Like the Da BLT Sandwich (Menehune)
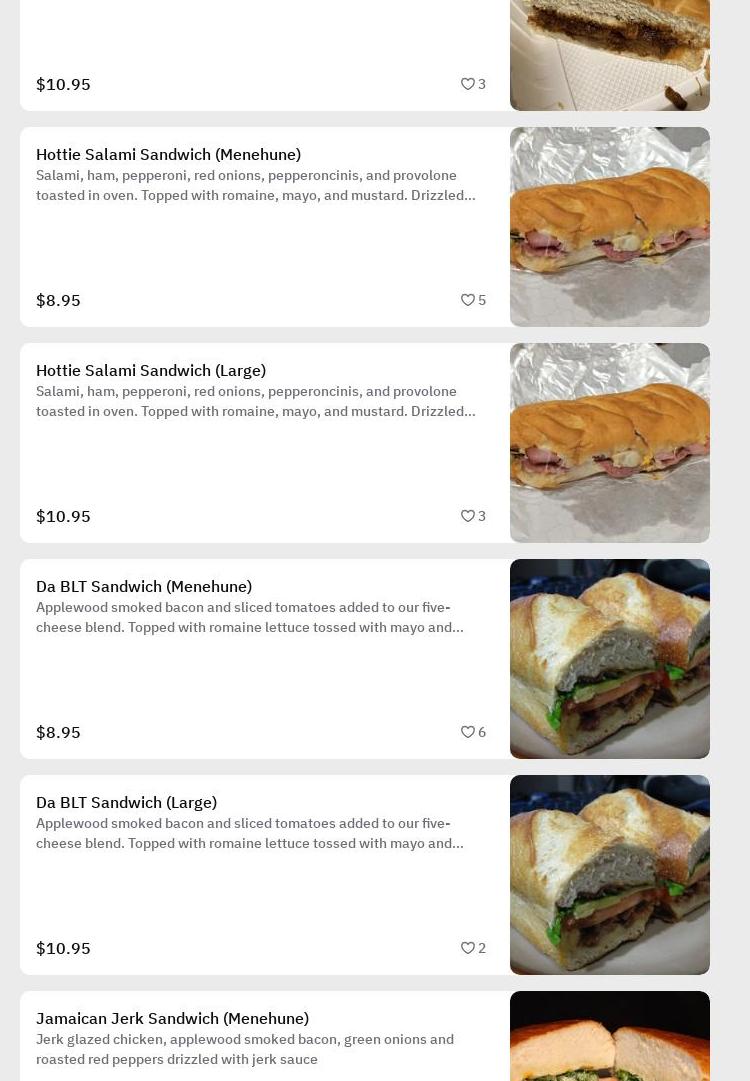Viewport: 750px width, 1081px height. point(467,732)
